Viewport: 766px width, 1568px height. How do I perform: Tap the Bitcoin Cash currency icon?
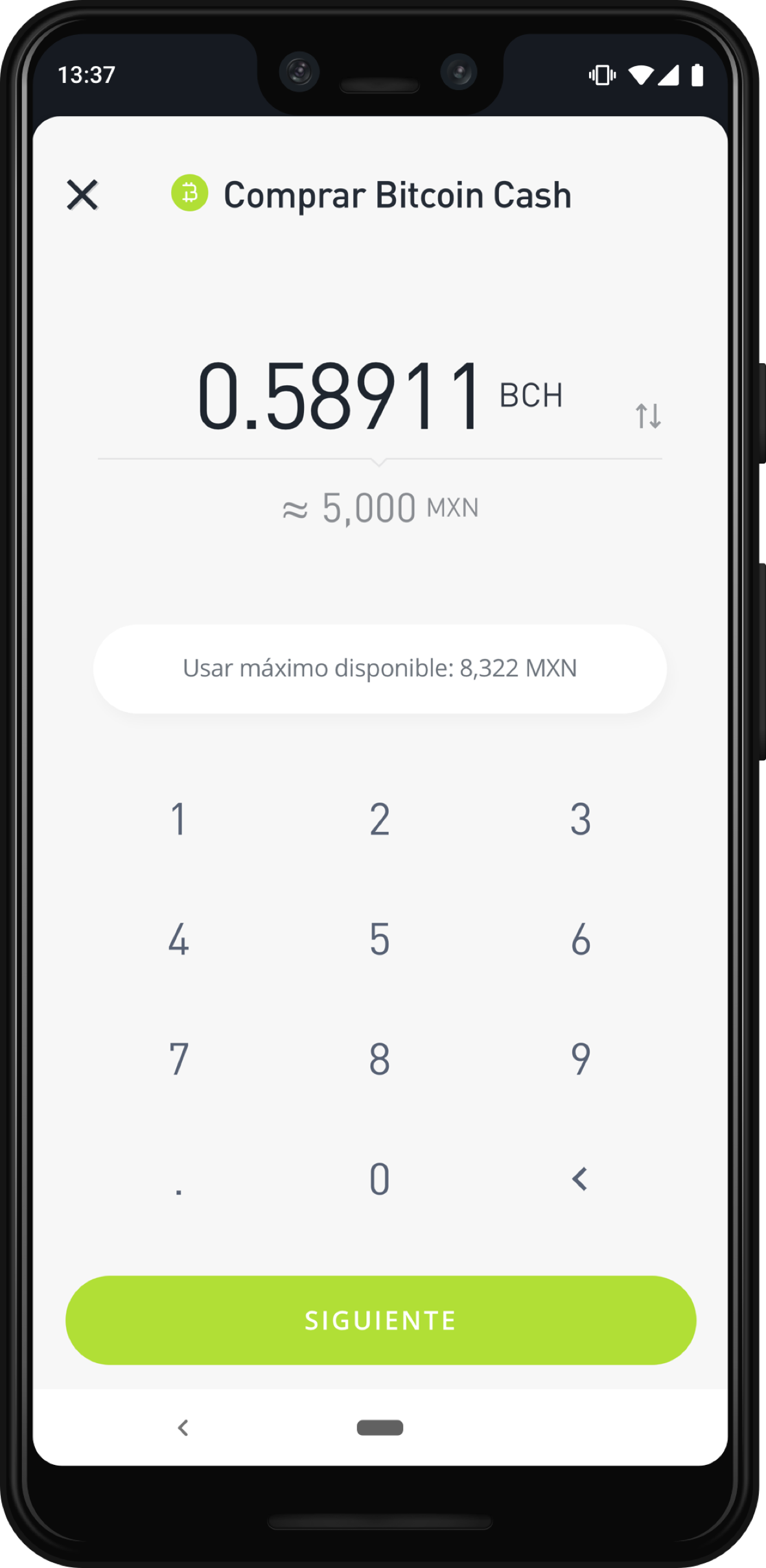[x=190, y=194]
